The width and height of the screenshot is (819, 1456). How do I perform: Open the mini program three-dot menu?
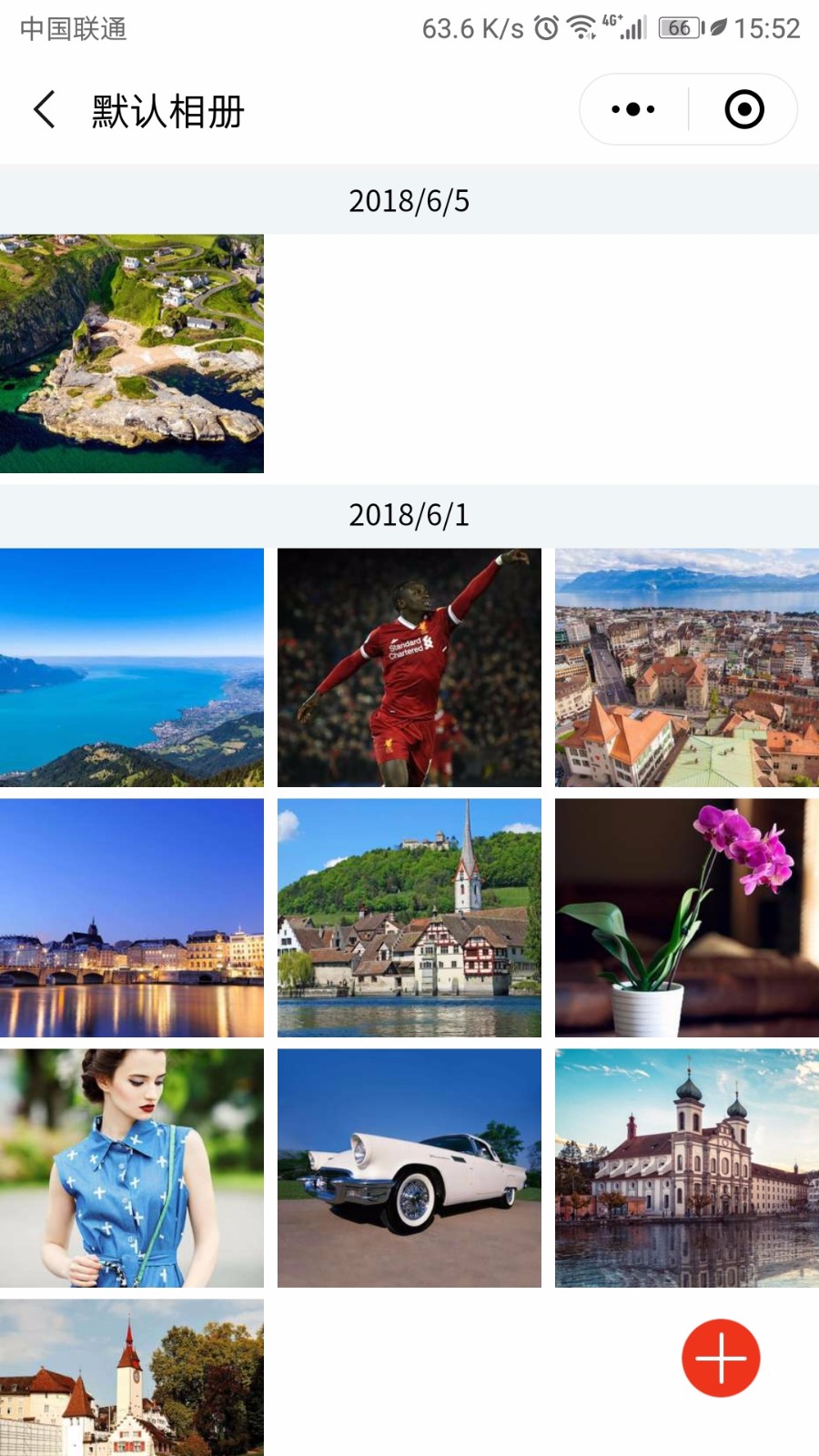[633, 109]
